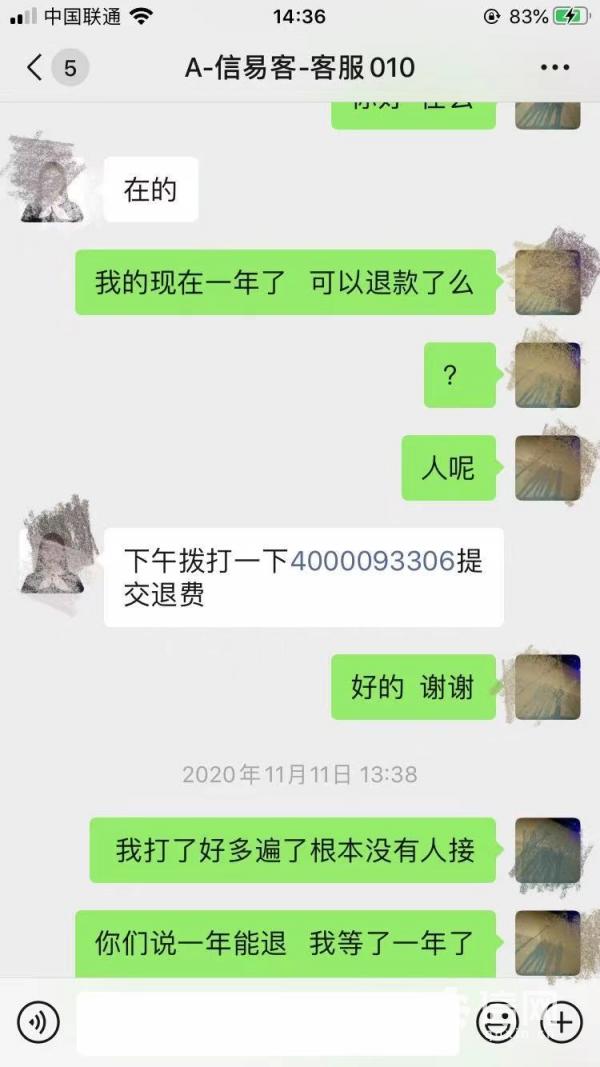Open the chat info overflow menu
Screen dimensions: 600x1067
point(554,68)
